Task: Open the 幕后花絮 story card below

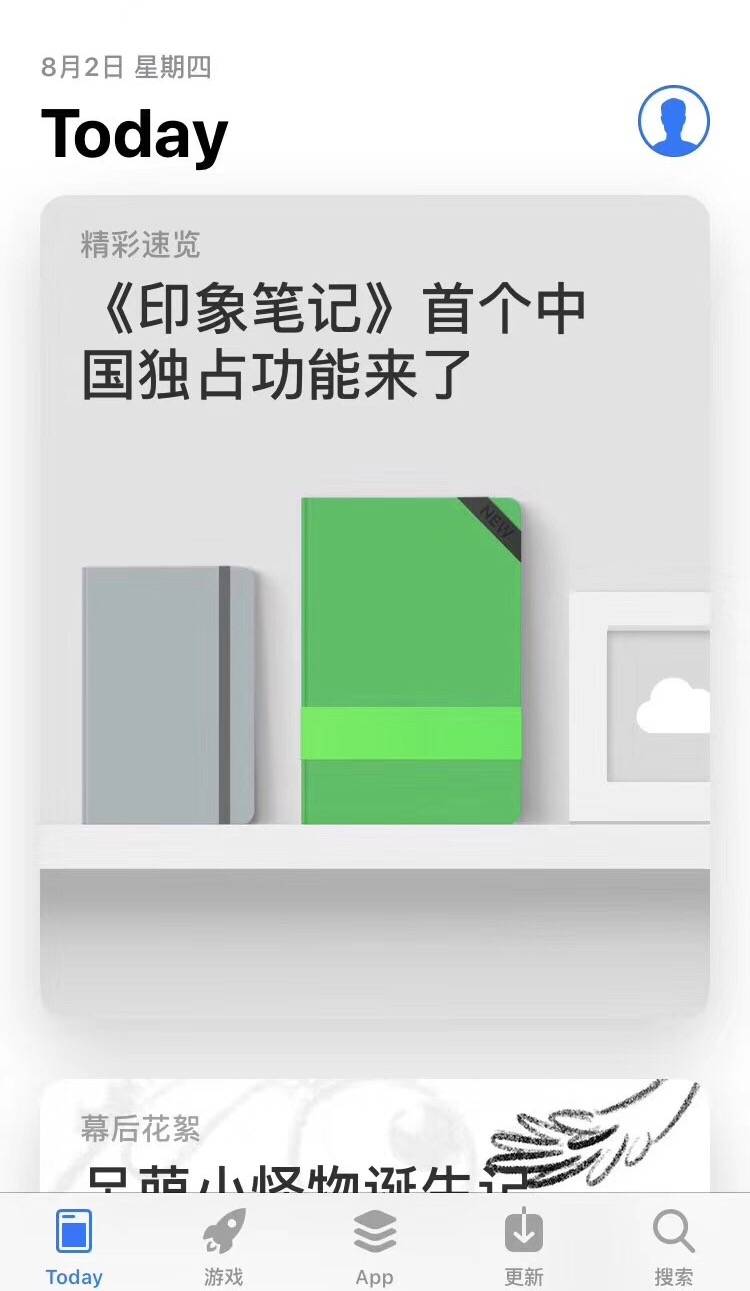Action: pyautogui.click(x=375, y=1140)
